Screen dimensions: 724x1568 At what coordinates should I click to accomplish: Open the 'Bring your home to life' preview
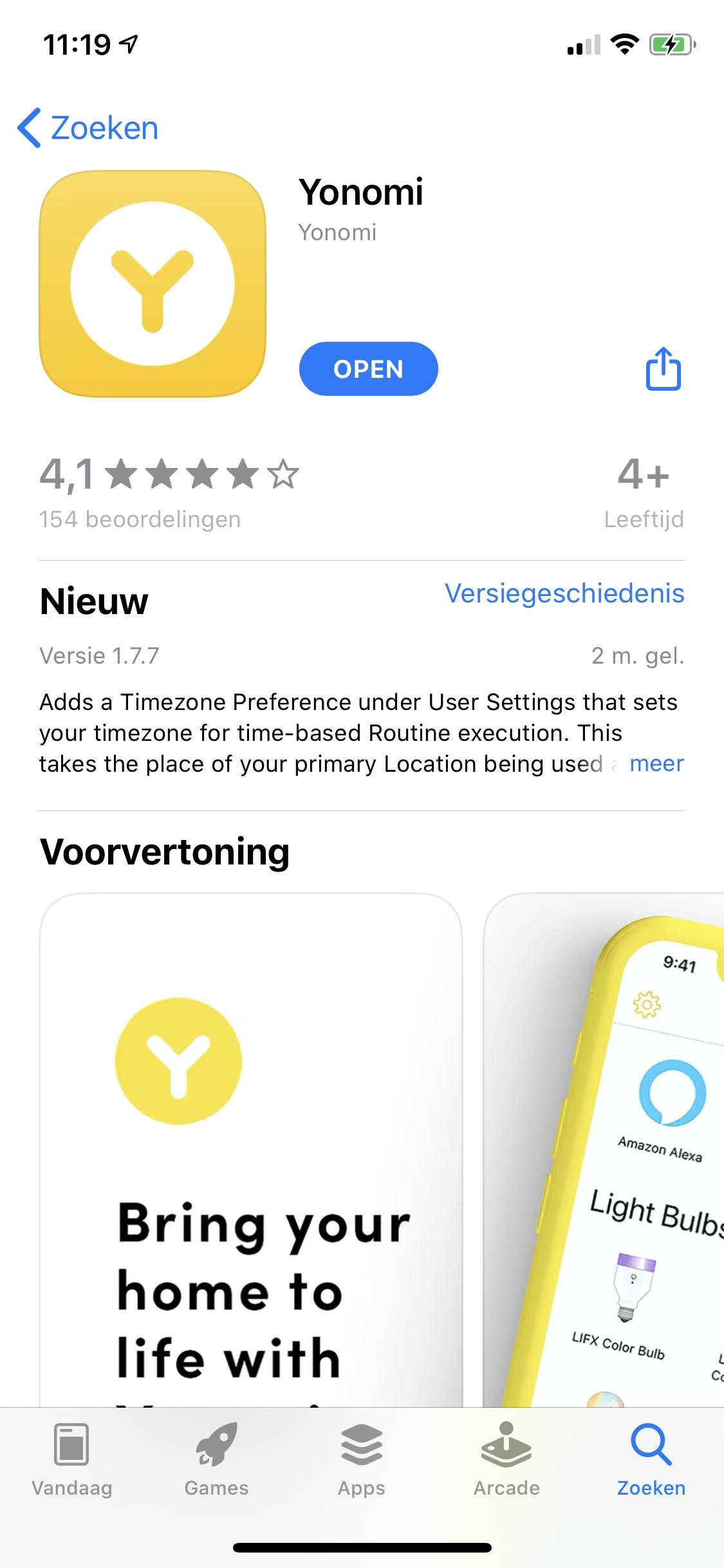pos(251,1146)
